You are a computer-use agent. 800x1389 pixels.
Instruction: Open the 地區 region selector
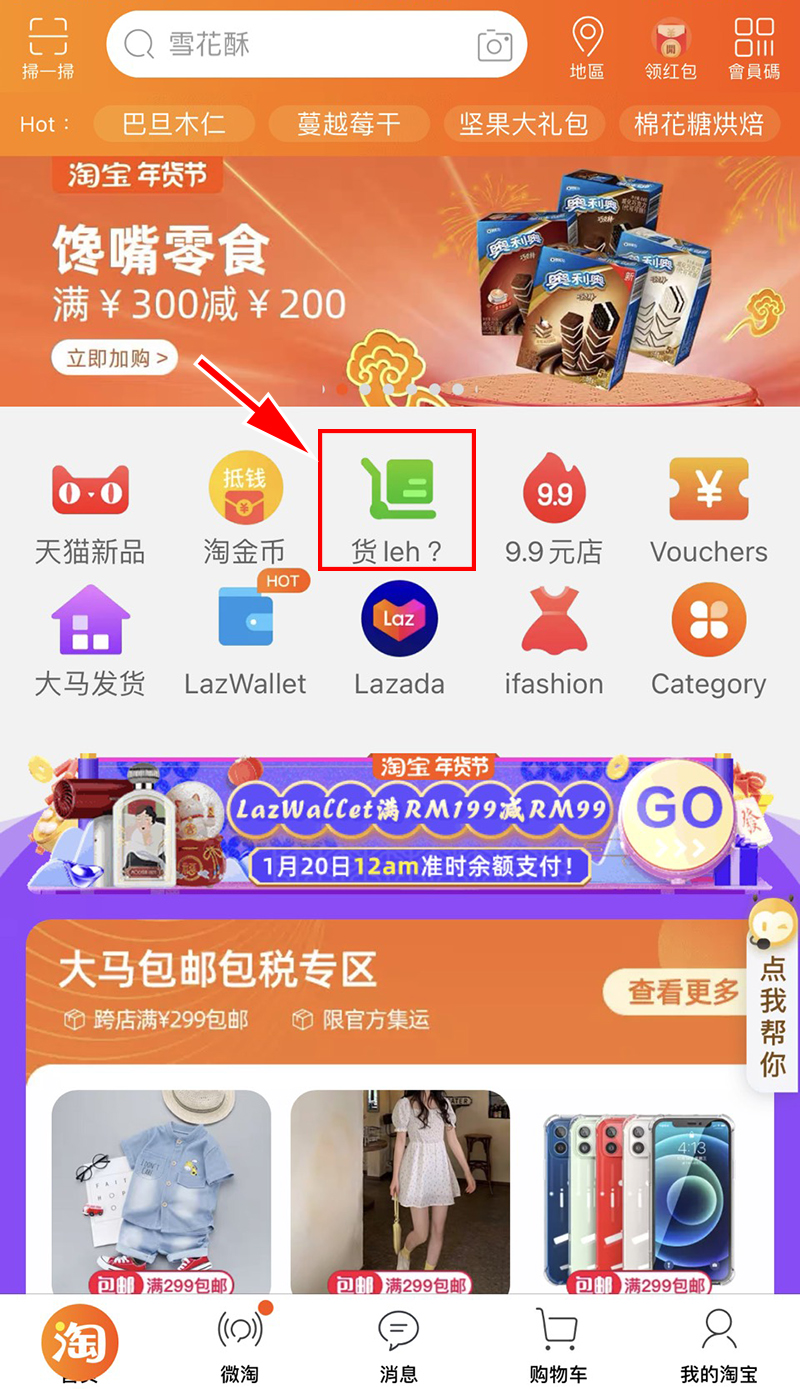coord(587,48)
